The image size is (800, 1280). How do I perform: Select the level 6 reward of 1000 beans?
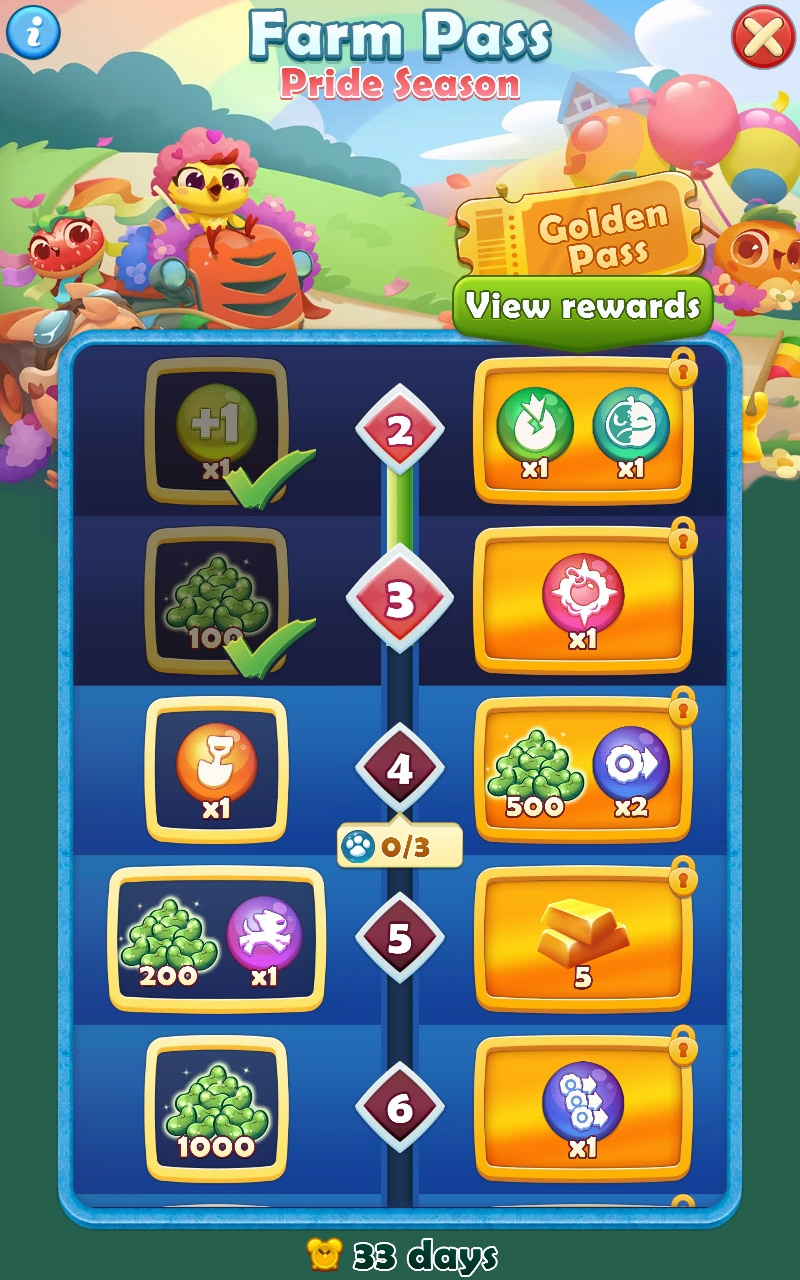tap(216, 1108)
